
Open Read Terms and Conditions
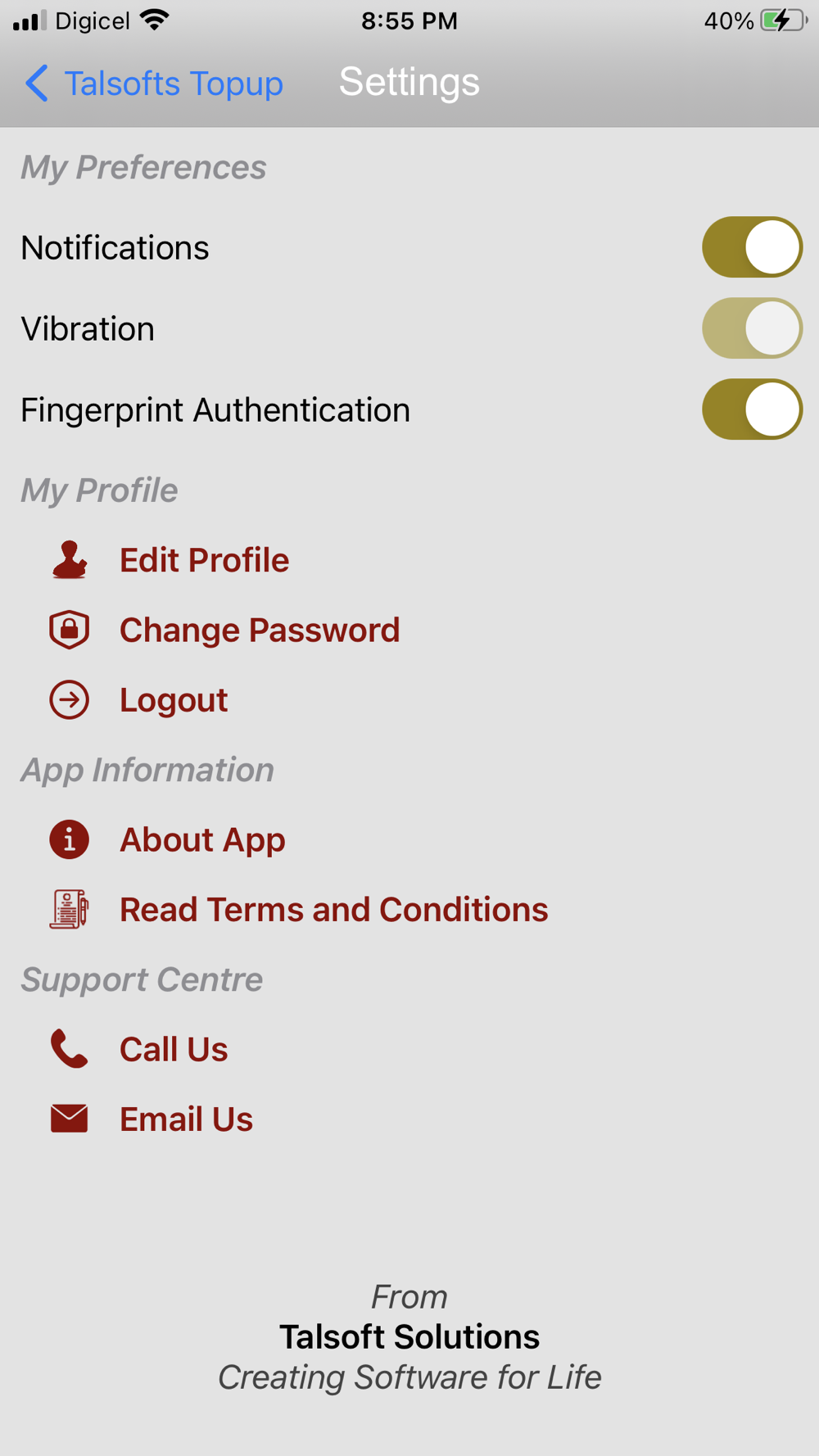coord(334,910)
